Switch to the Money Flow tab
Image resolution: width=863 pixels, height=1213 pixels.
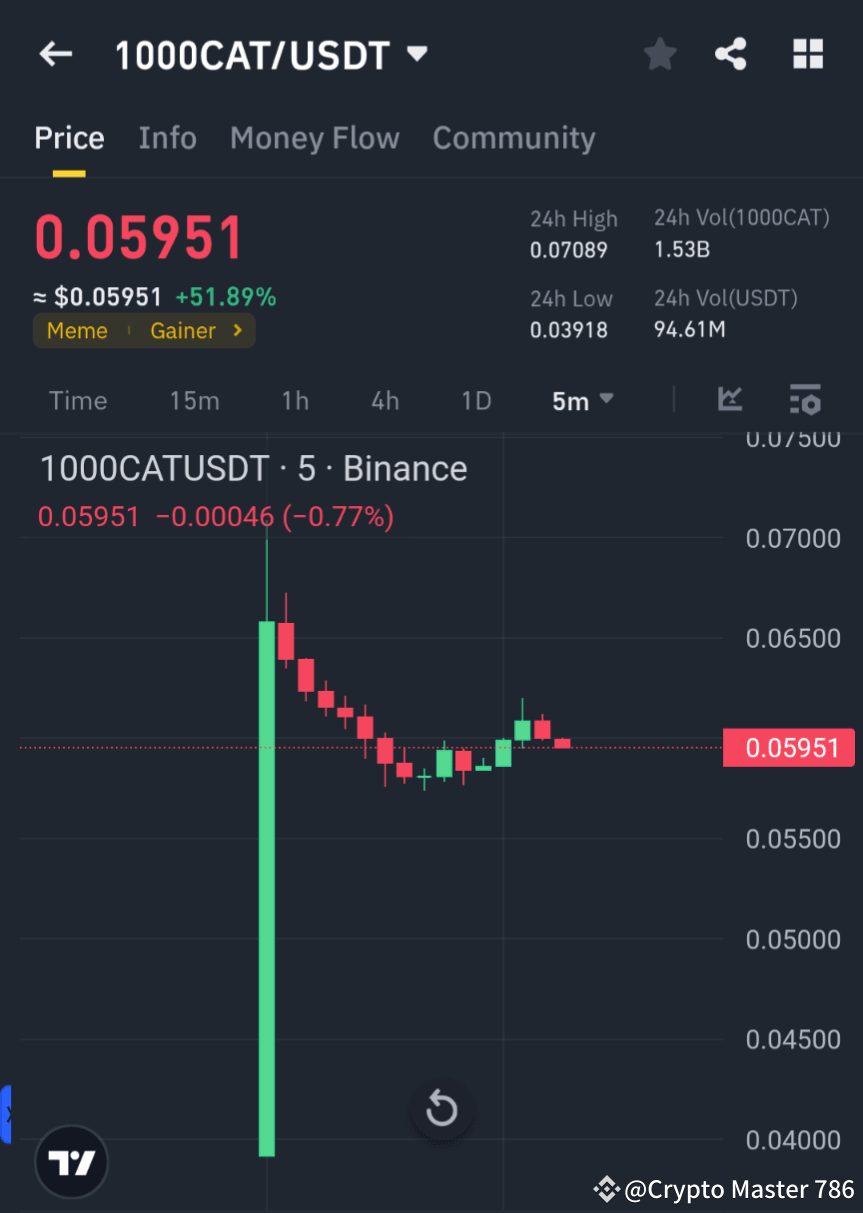pos(314,139)
